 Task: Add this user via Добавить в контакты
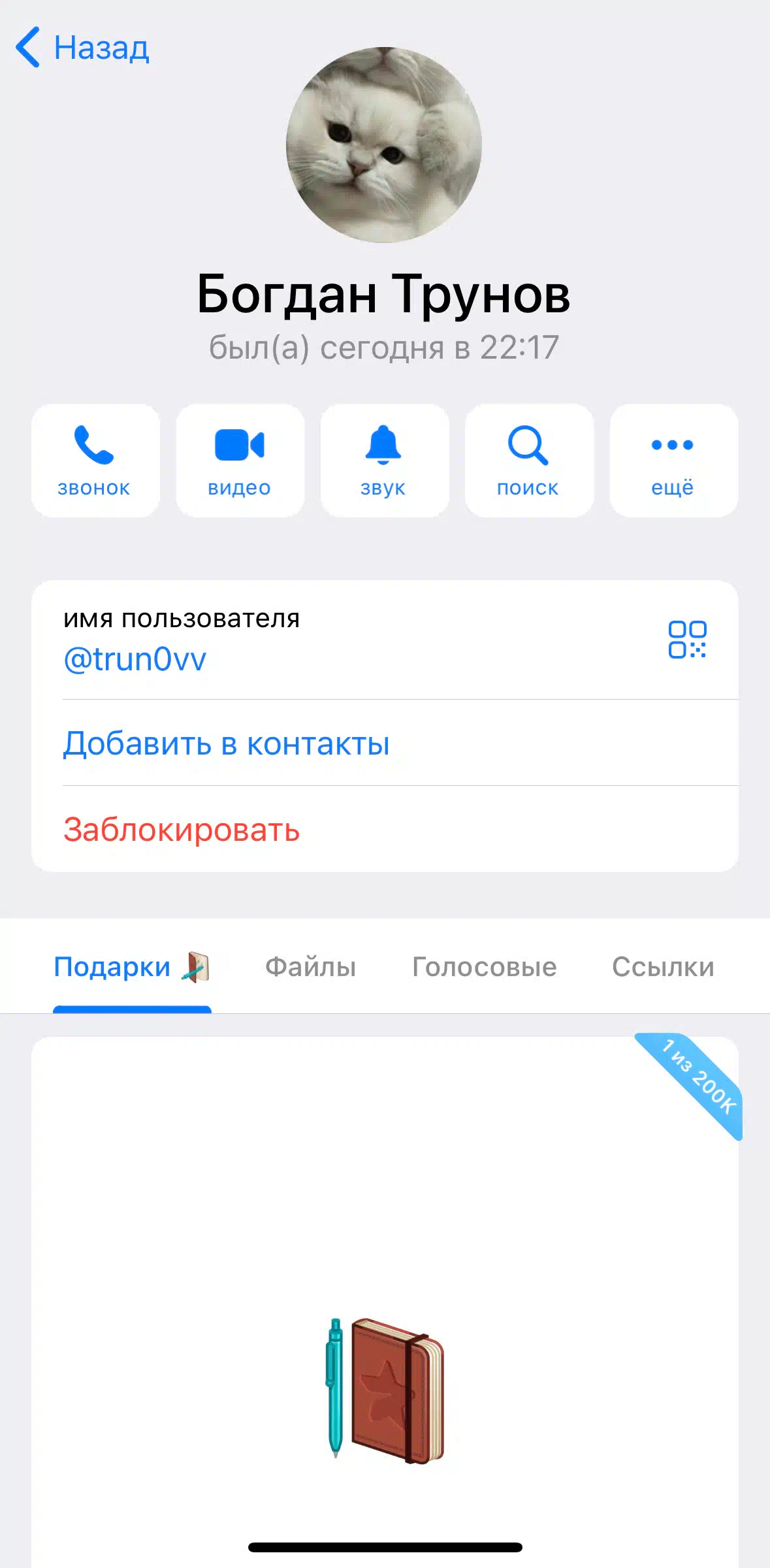[x=385, y=743]
